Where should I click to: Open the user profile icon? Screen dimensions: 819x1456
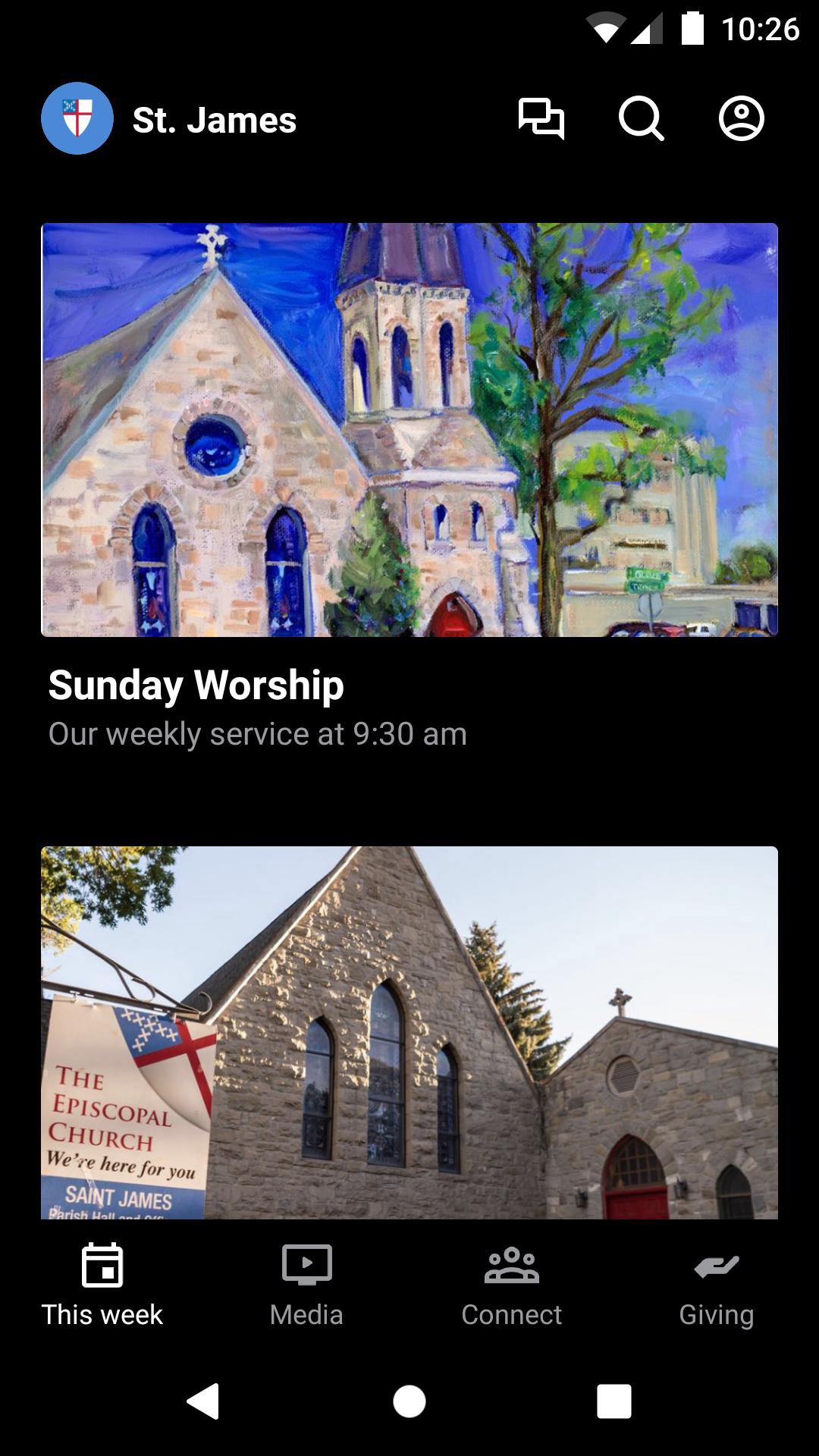pyautogui.click(x=741, y=119)
